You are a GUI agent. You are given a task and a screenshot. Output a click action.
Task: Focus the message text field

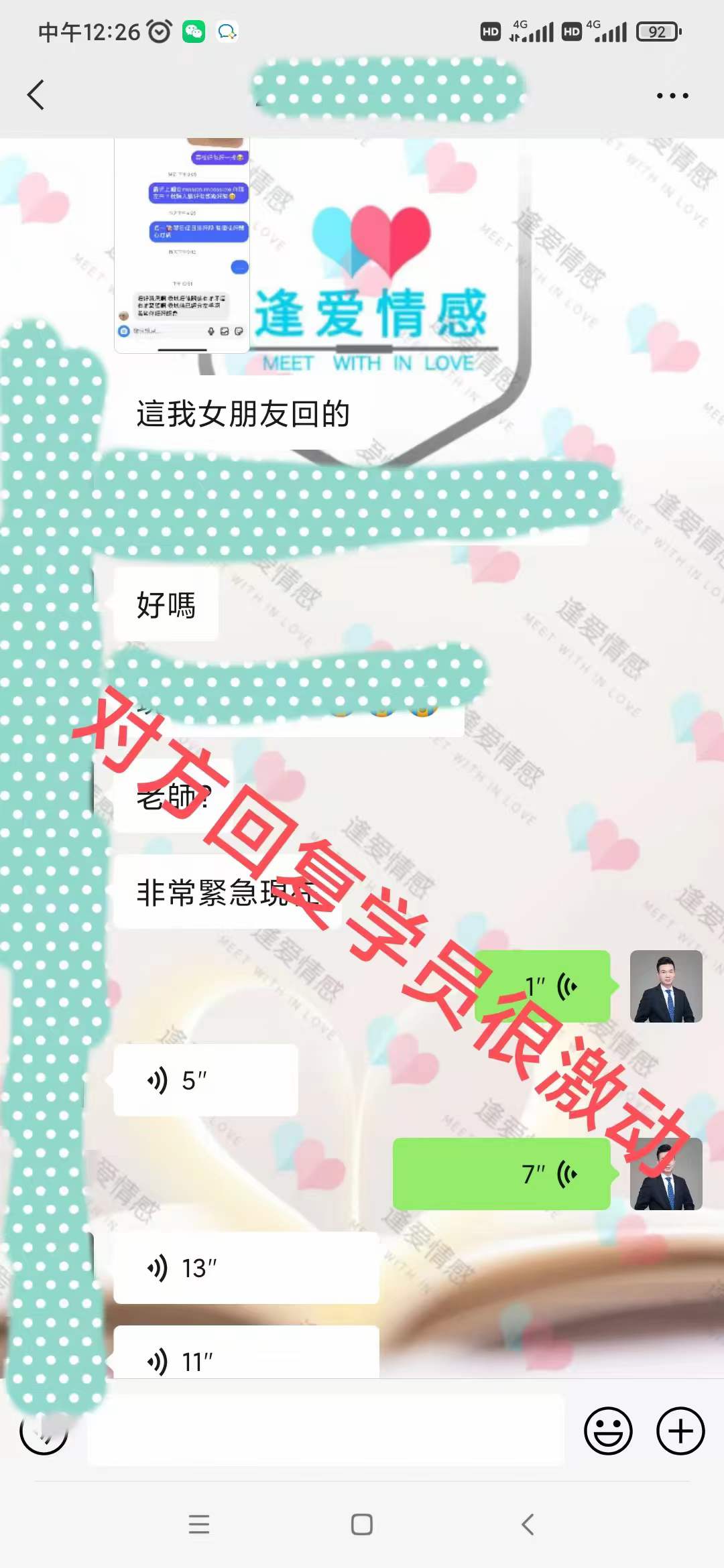pyautogui.click(x=326, y=1430)
